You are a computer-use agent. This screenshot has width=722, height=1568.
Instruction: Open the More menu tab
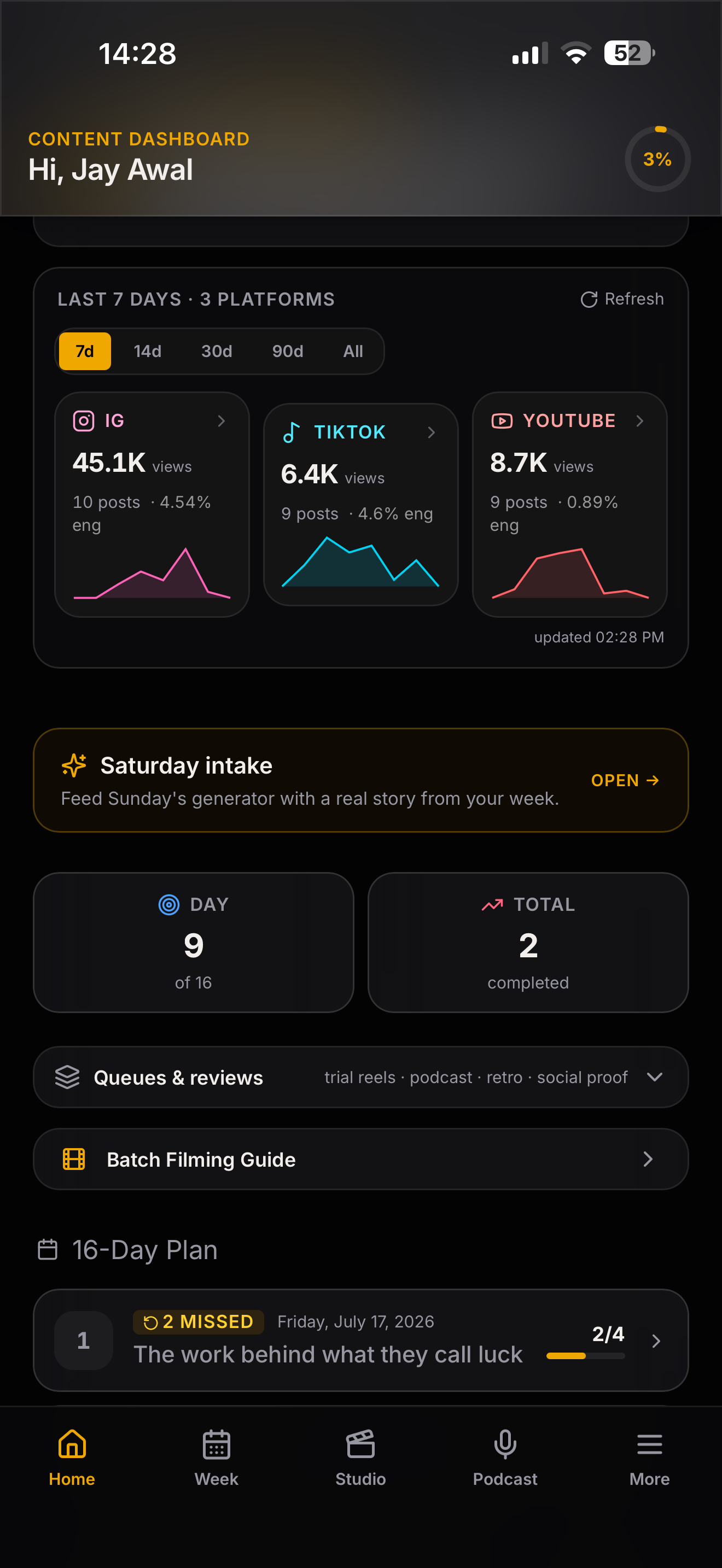click(649, 1458)
